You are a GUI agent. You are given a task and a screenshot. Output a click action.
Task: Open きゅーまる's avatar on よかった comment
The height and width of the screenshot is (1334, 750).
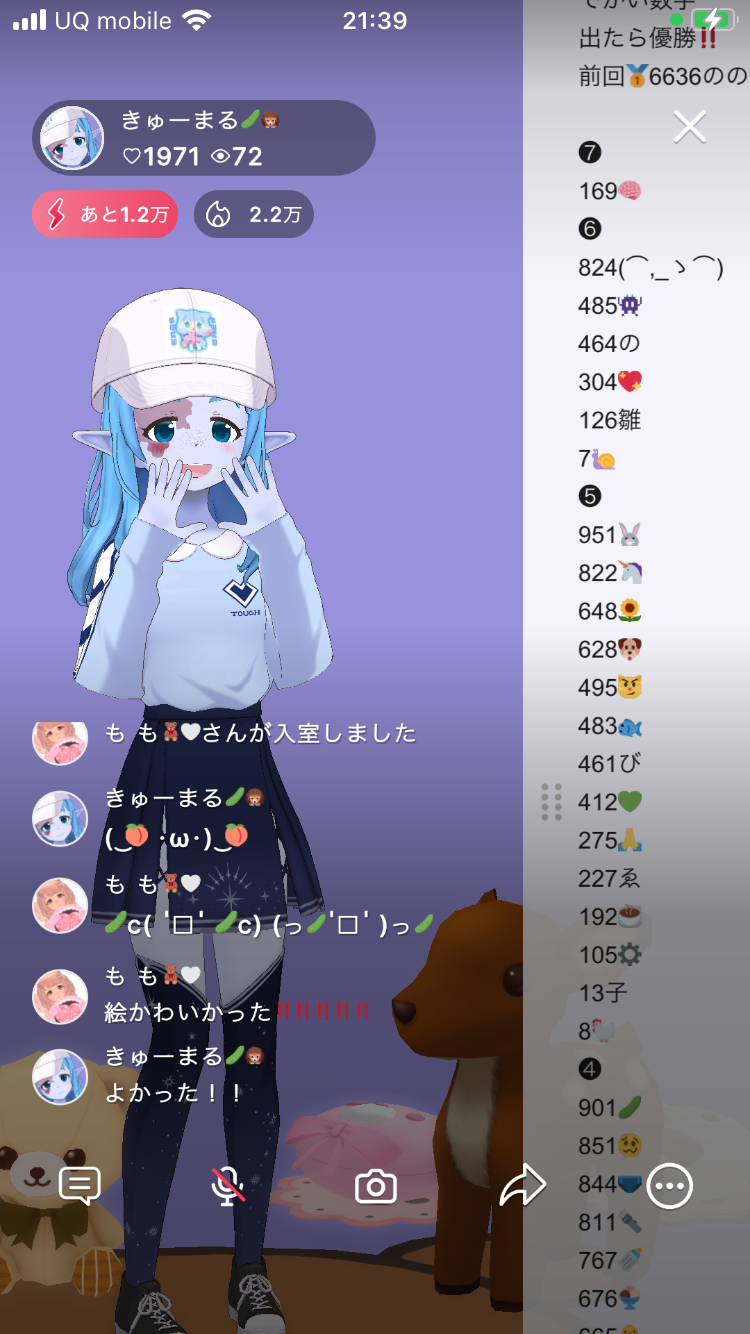pos(60,1077)
